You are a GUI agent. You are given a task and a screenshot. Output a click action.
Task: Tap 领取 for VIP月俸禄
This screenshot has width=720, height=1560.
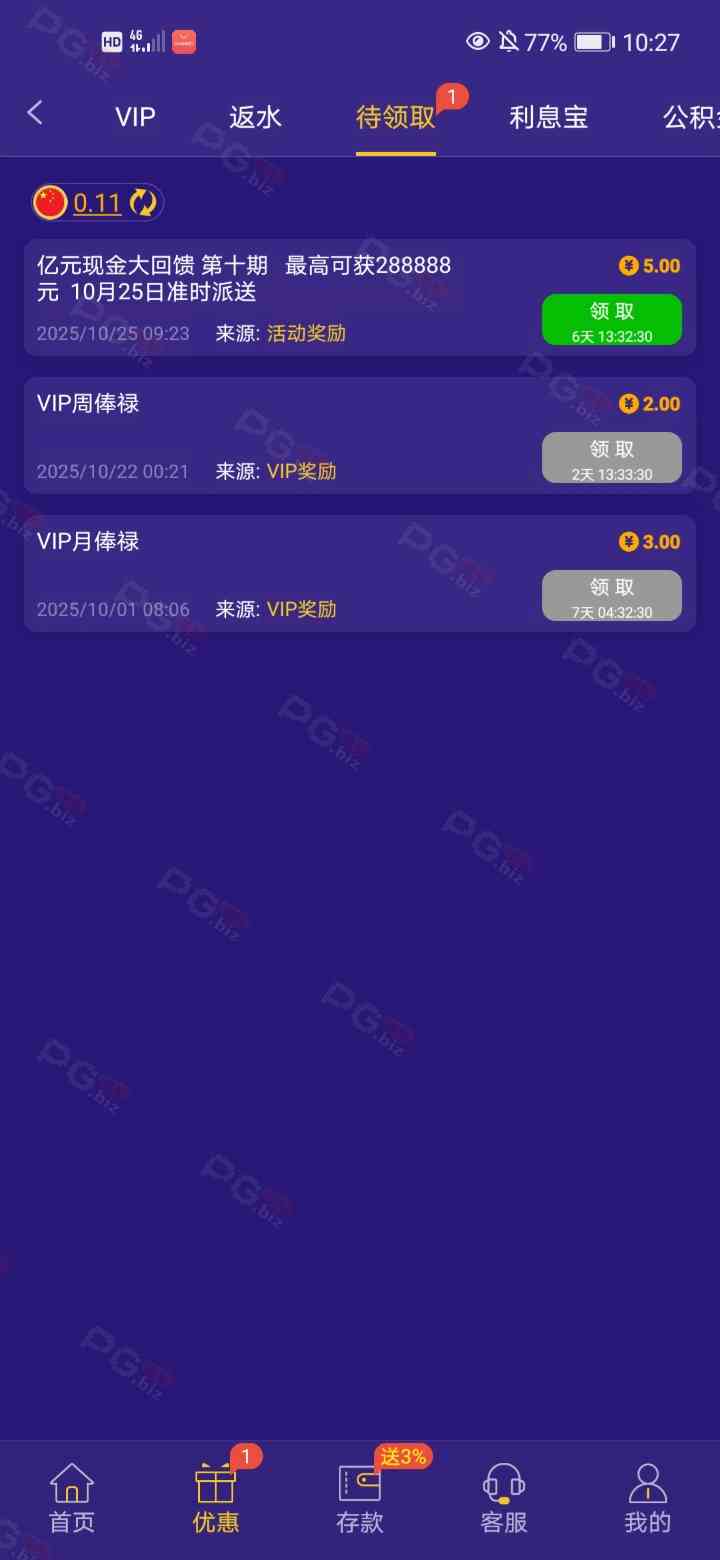point(611,596)
